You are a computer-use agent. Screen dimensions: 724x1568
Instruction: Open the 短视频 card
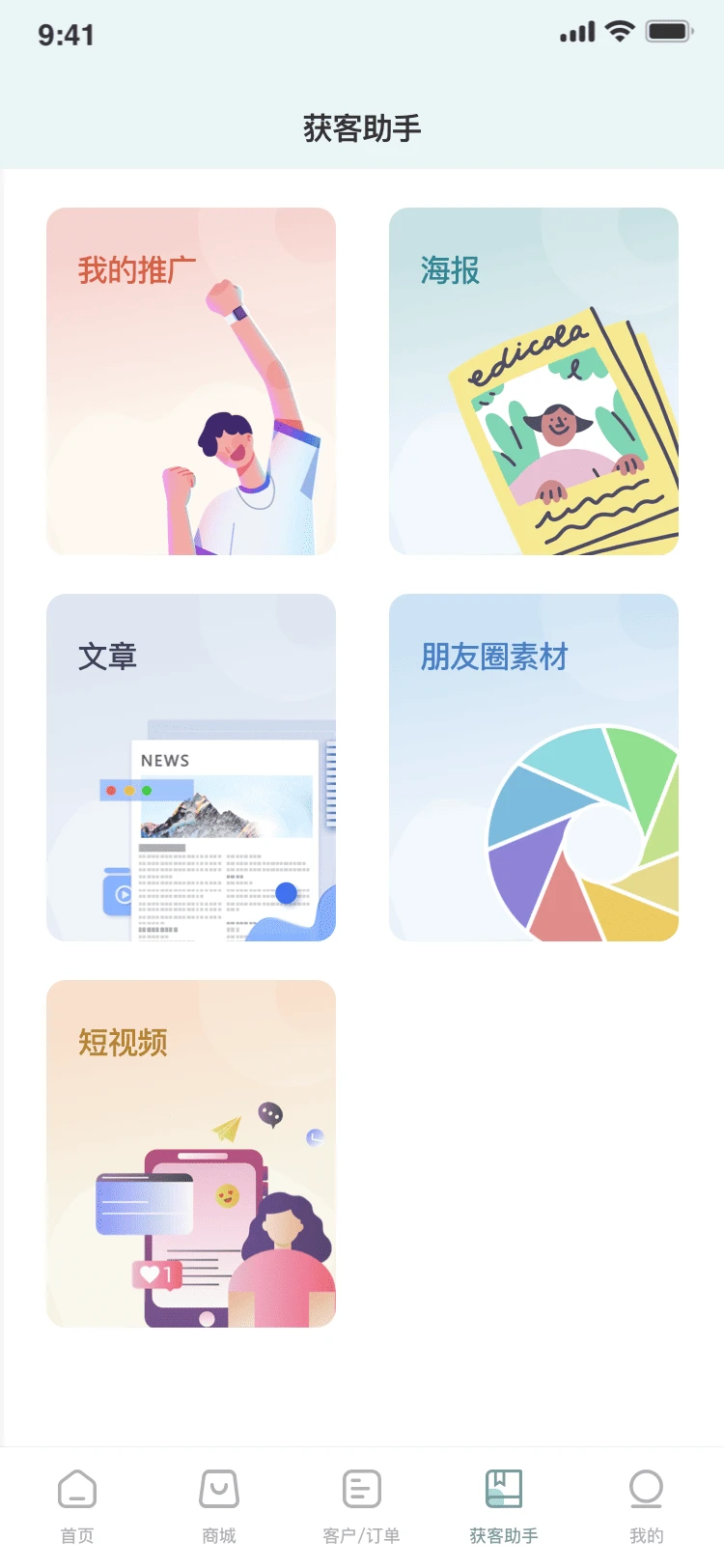click(x=191, y=1154)
